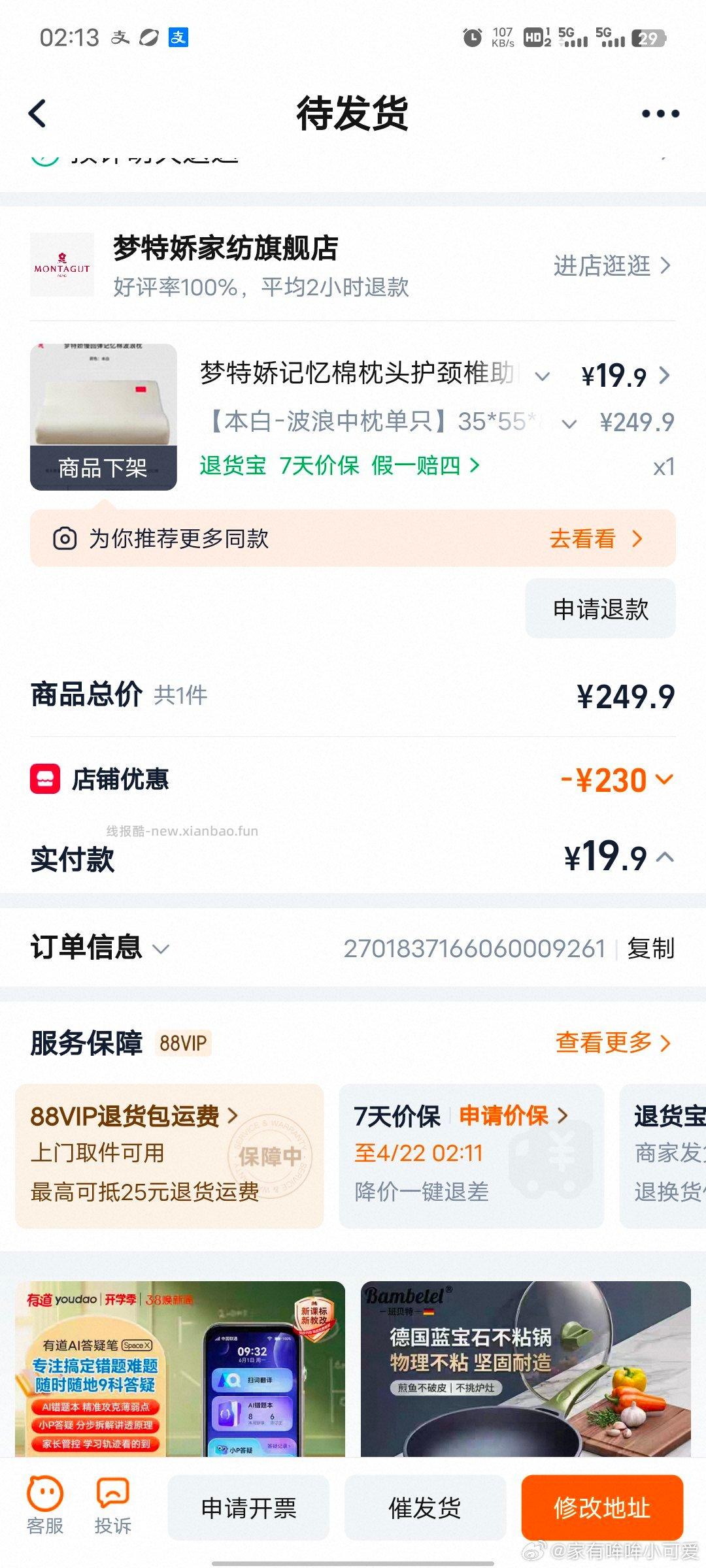Tap the back arrow to leave 待发货 page
This screenshot has width=706, height=1568.
tap(37, 112)
